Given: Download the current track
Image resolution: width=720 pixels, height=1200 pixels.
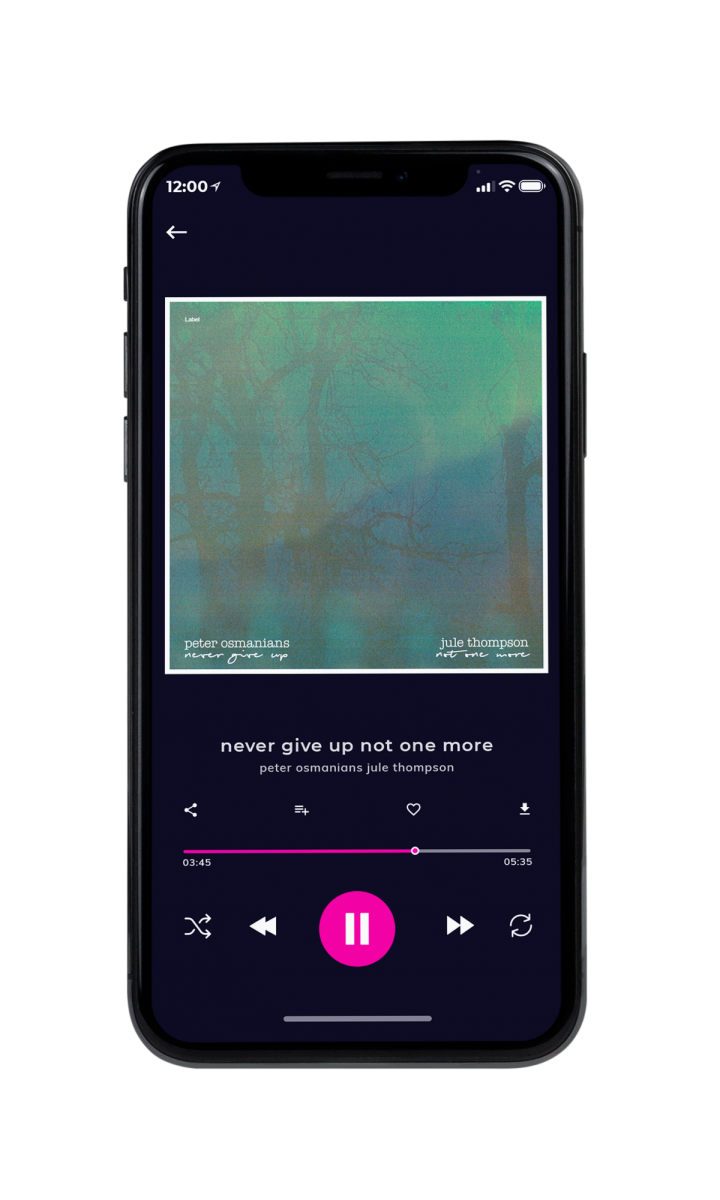Looking at the screenshot, I should pos(524,809).
